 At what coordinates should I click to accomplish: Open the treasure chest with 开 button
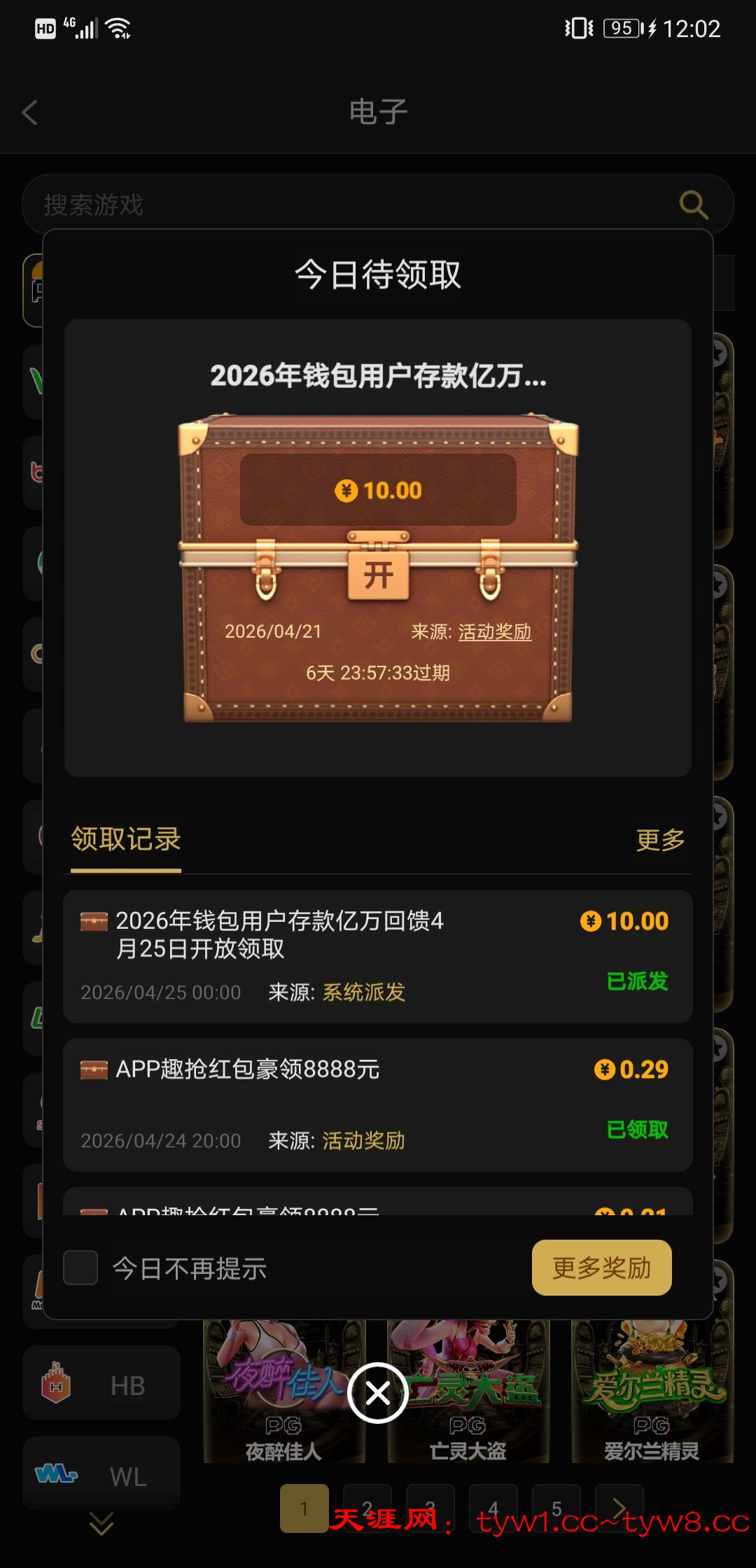378,575
